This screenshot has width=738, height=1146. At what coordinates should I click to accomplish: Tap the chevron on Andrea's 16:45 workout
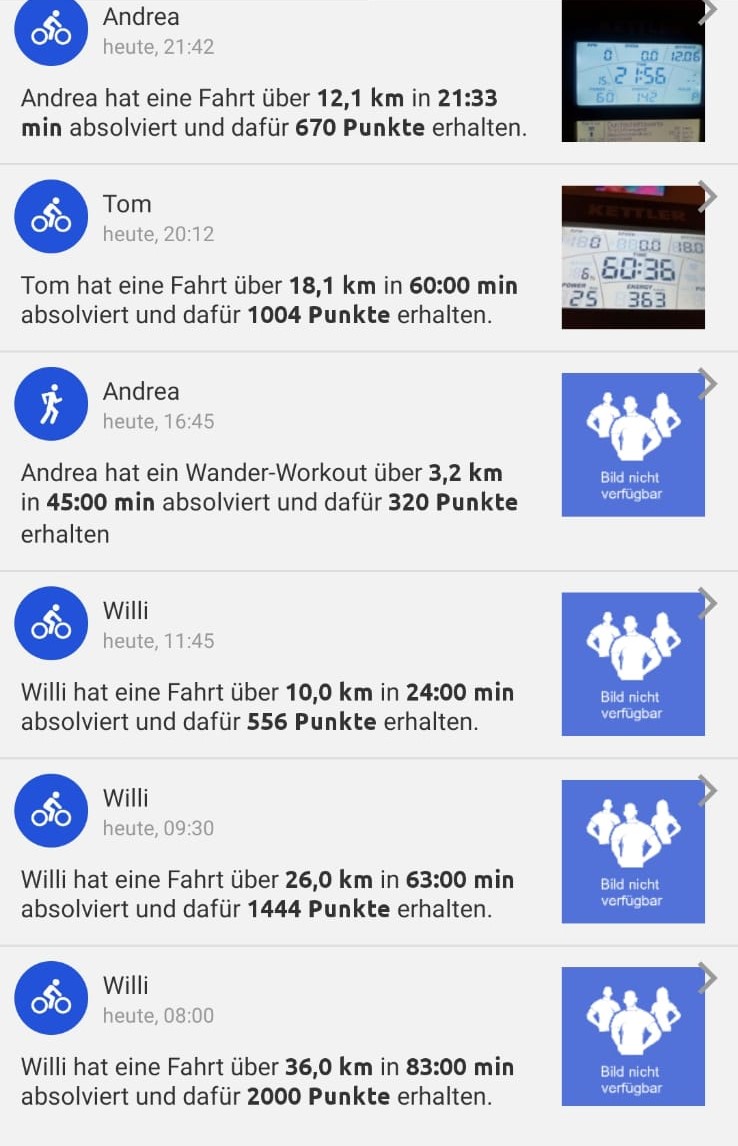tap(708, 384)
